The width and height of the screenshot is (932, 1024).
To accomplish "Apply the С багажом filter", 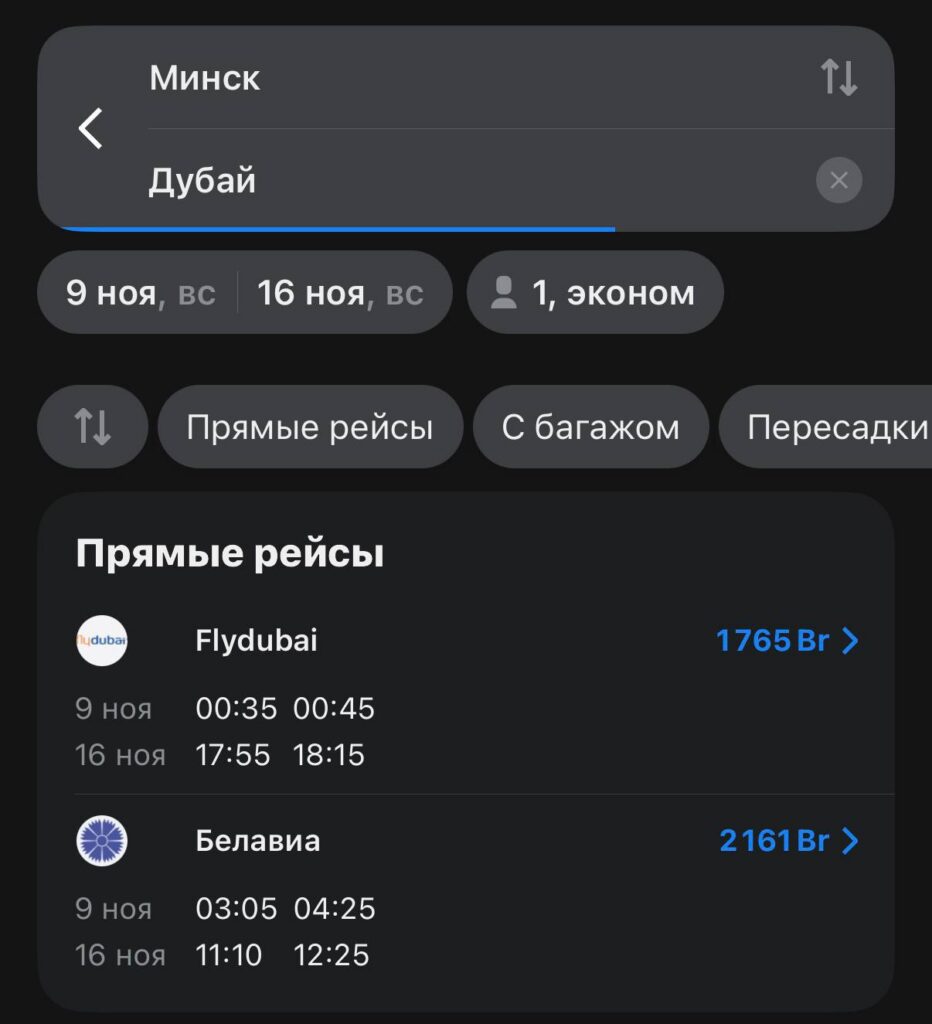I will (x=590, y=427).
